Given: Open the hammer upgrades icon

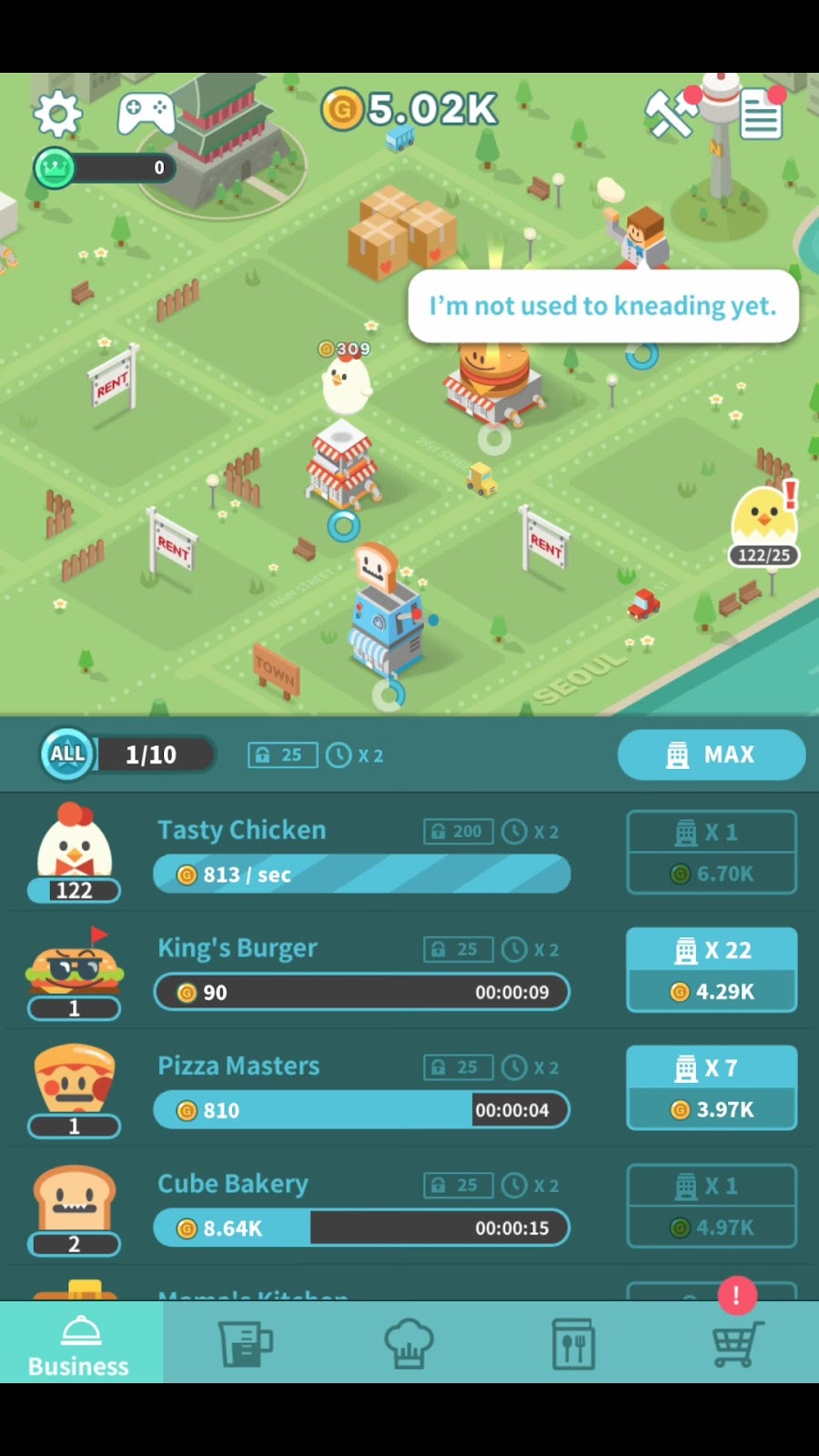Looking at the screenshot, I should [x=671, y=114].
